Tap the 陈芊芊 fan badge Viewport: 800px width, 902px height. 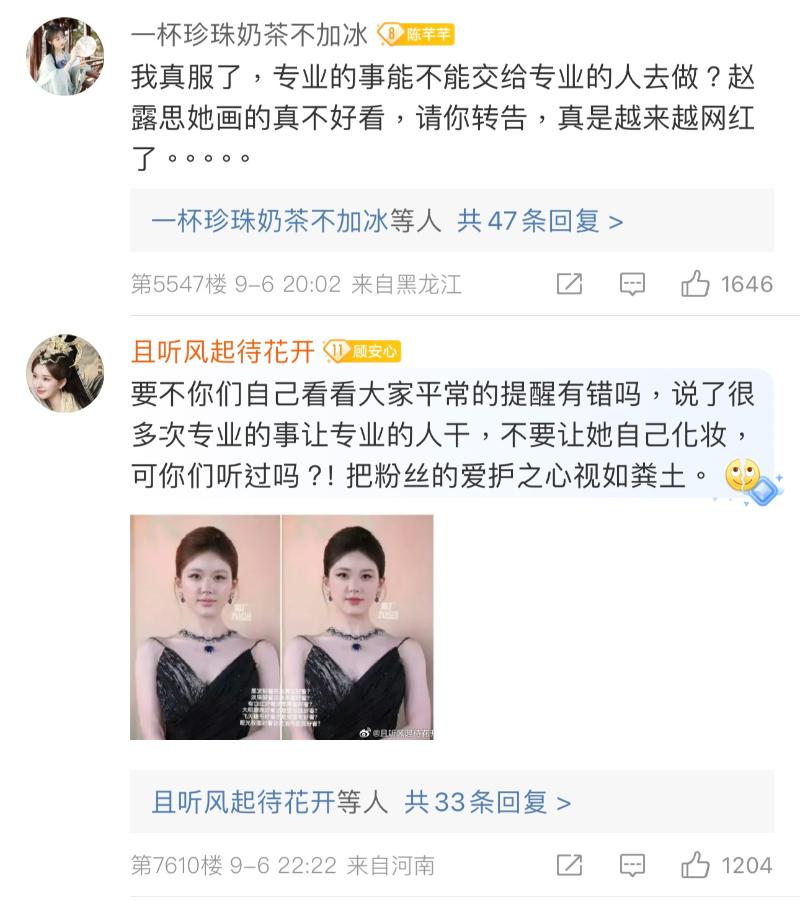pyautogui.click(x=416, y=34)
